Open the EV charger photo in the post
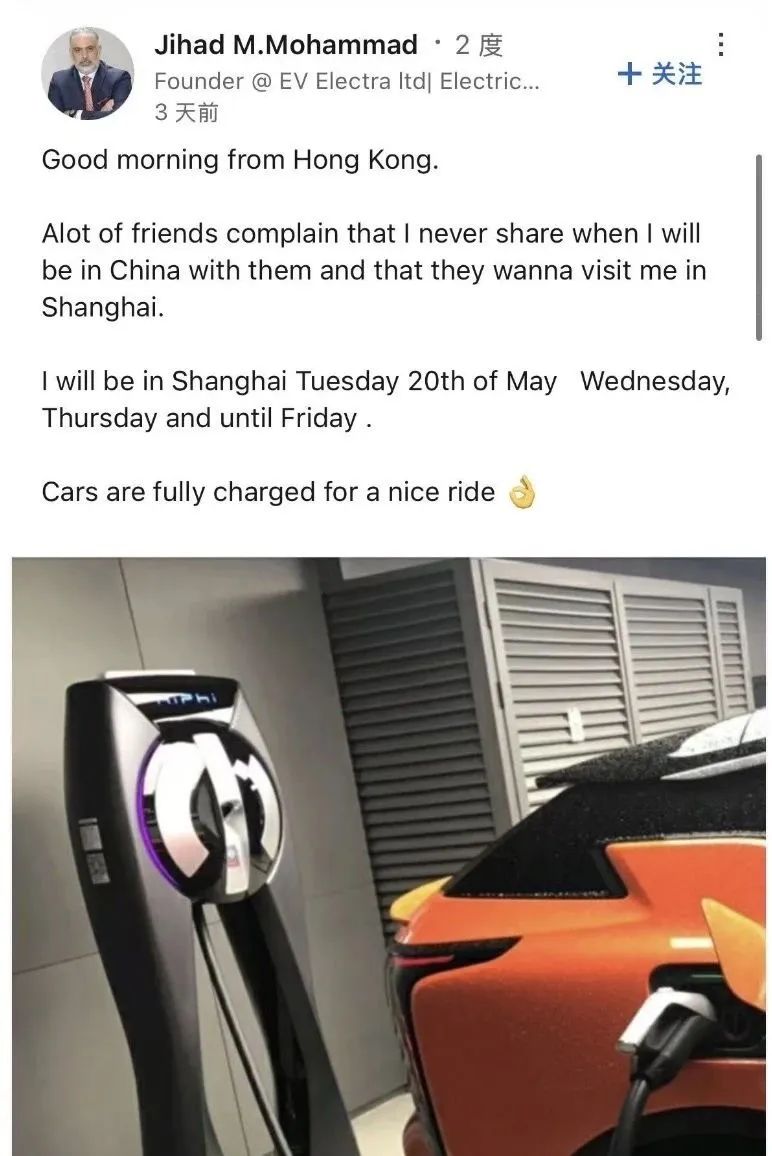The image size is (772, 1156). coord(388,855)
